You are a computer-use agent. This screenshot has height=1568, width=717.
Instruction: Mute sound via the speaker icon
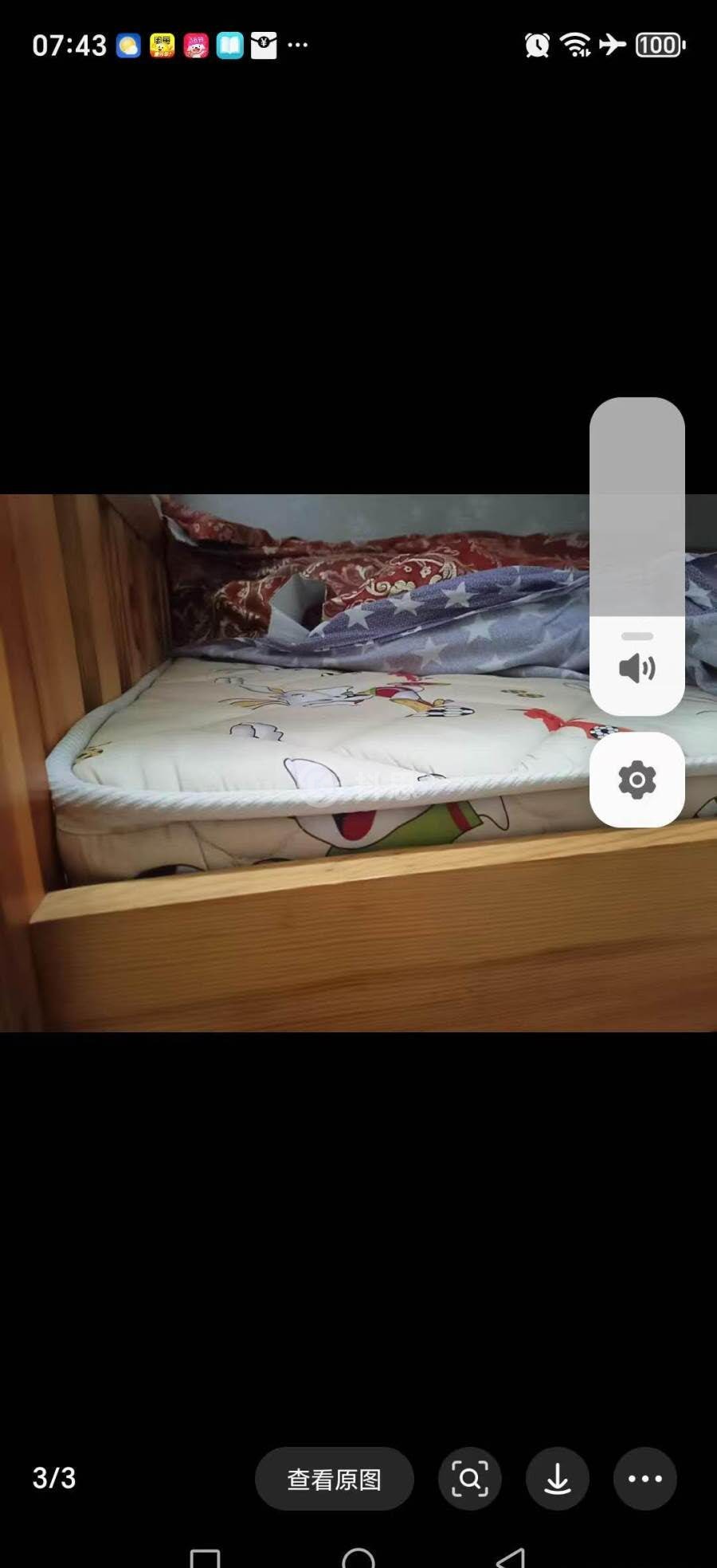637,668
